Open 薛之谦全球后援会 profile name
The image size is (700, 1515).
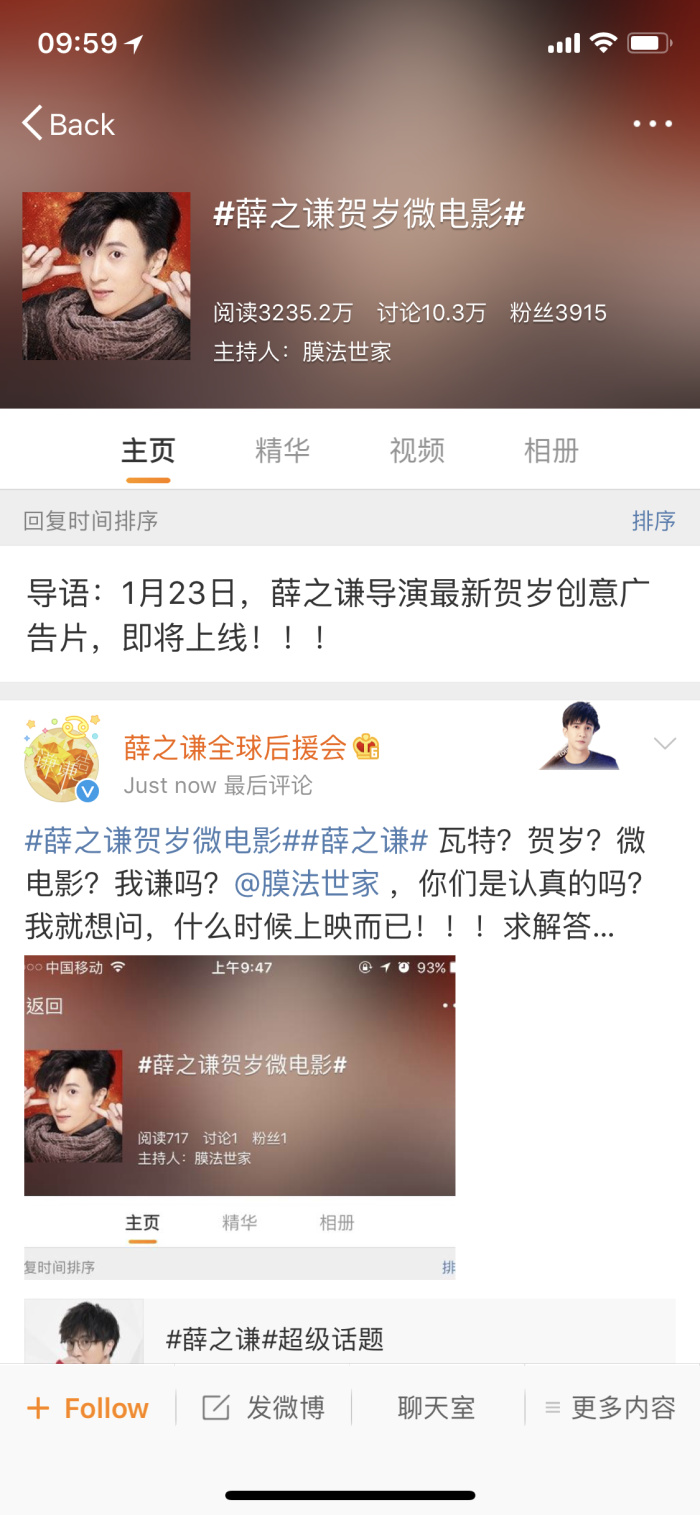pyautogui.click(x=234, y=746)
